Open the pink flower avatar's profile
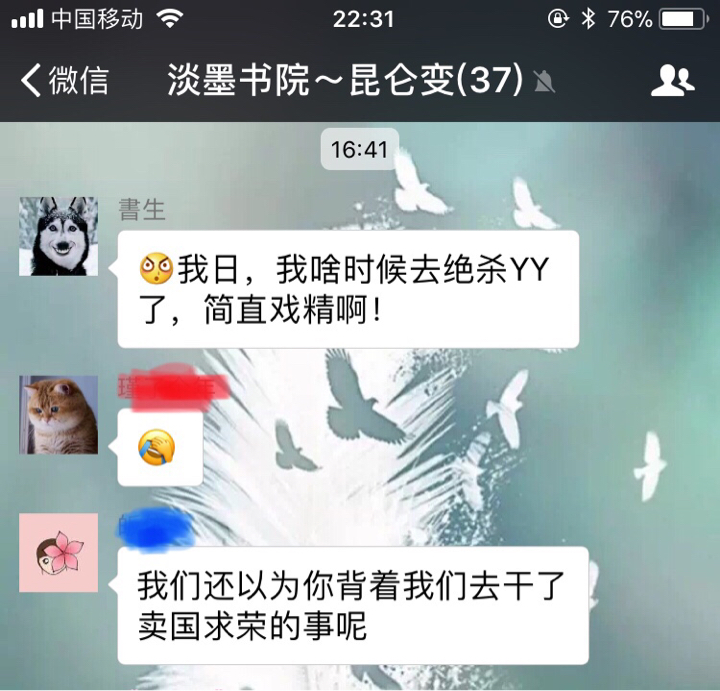 click(58, 552)
